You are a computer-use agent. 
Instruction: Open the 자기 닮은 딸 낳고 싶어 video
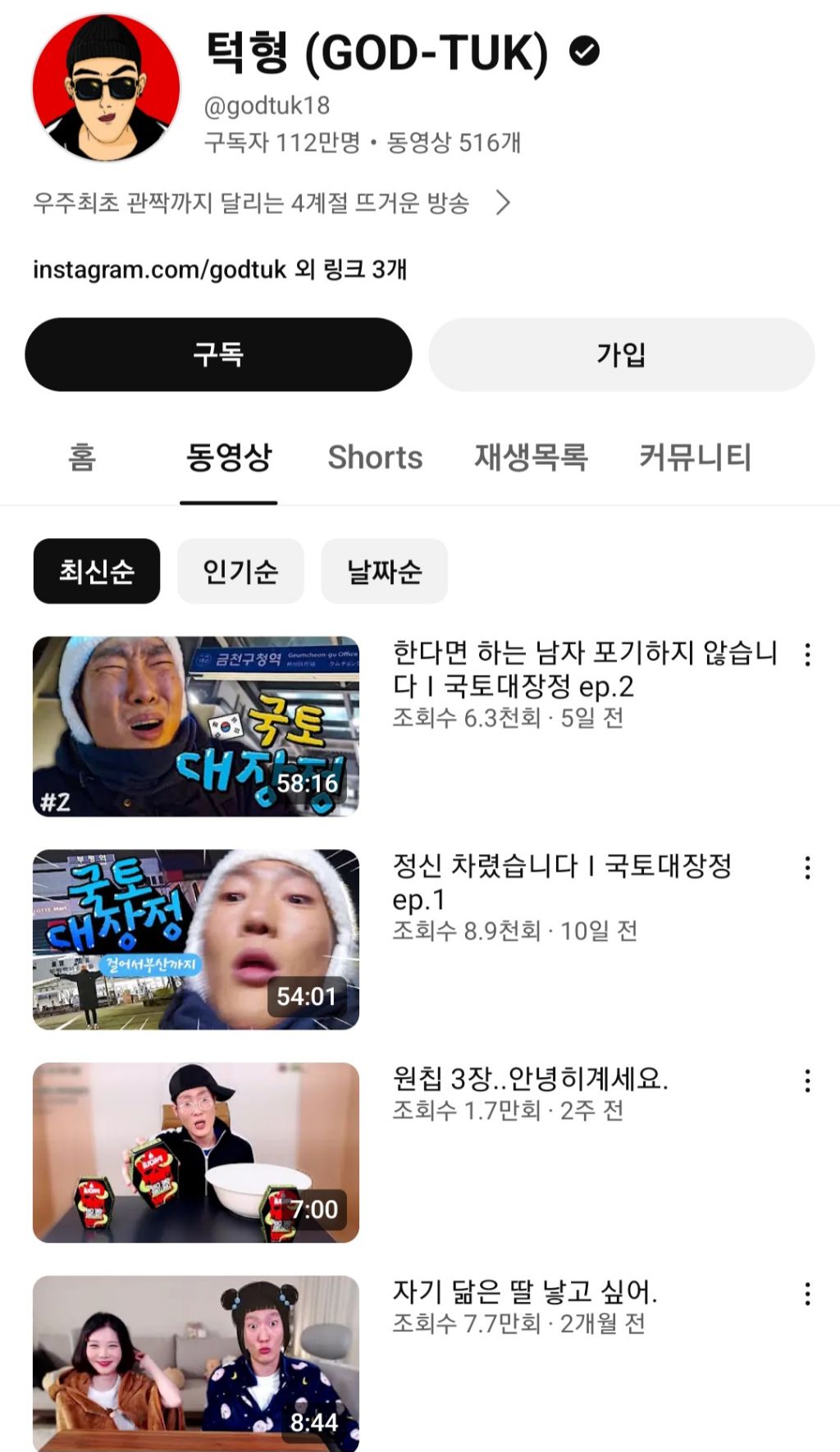[196, 1362]
